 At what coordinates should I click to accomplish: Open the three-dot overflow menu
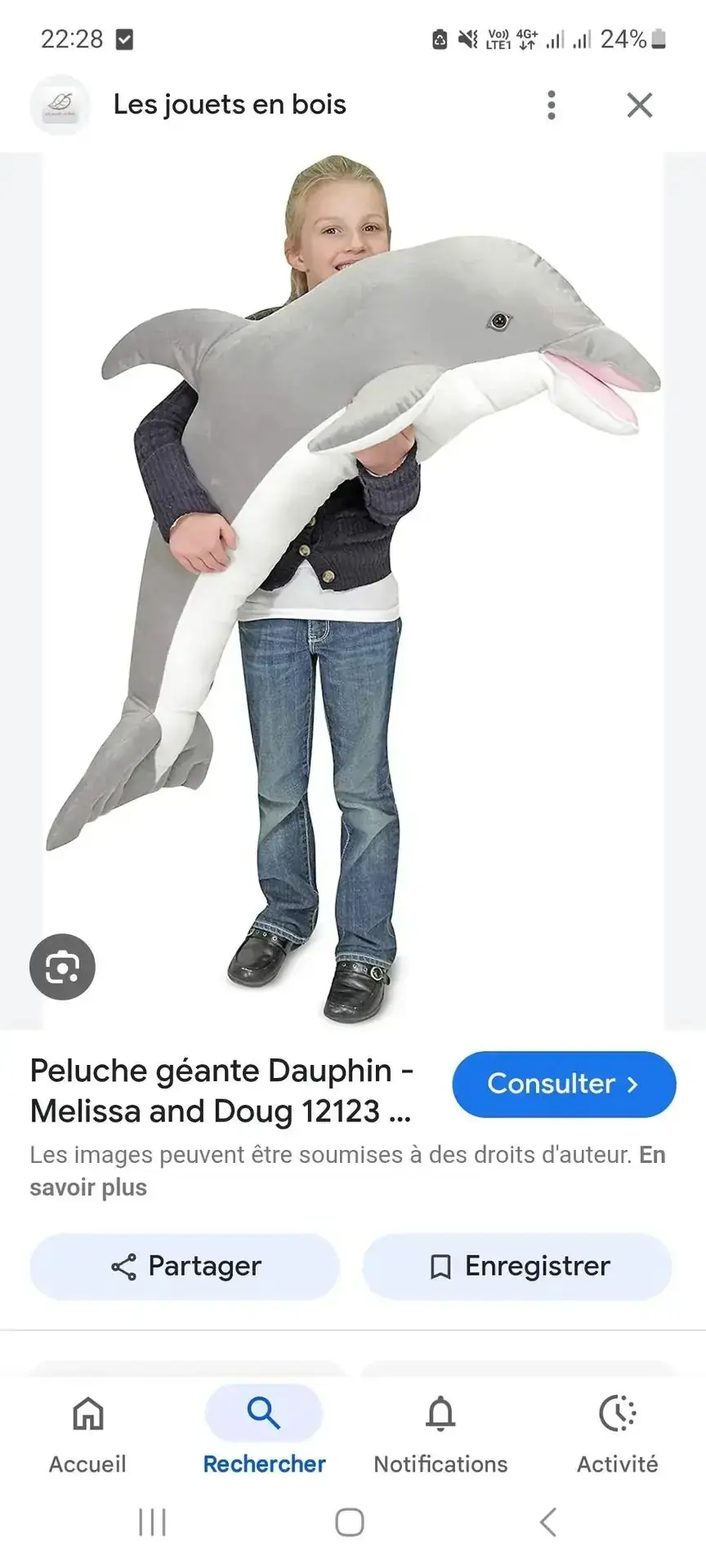(x=552, y=105)
